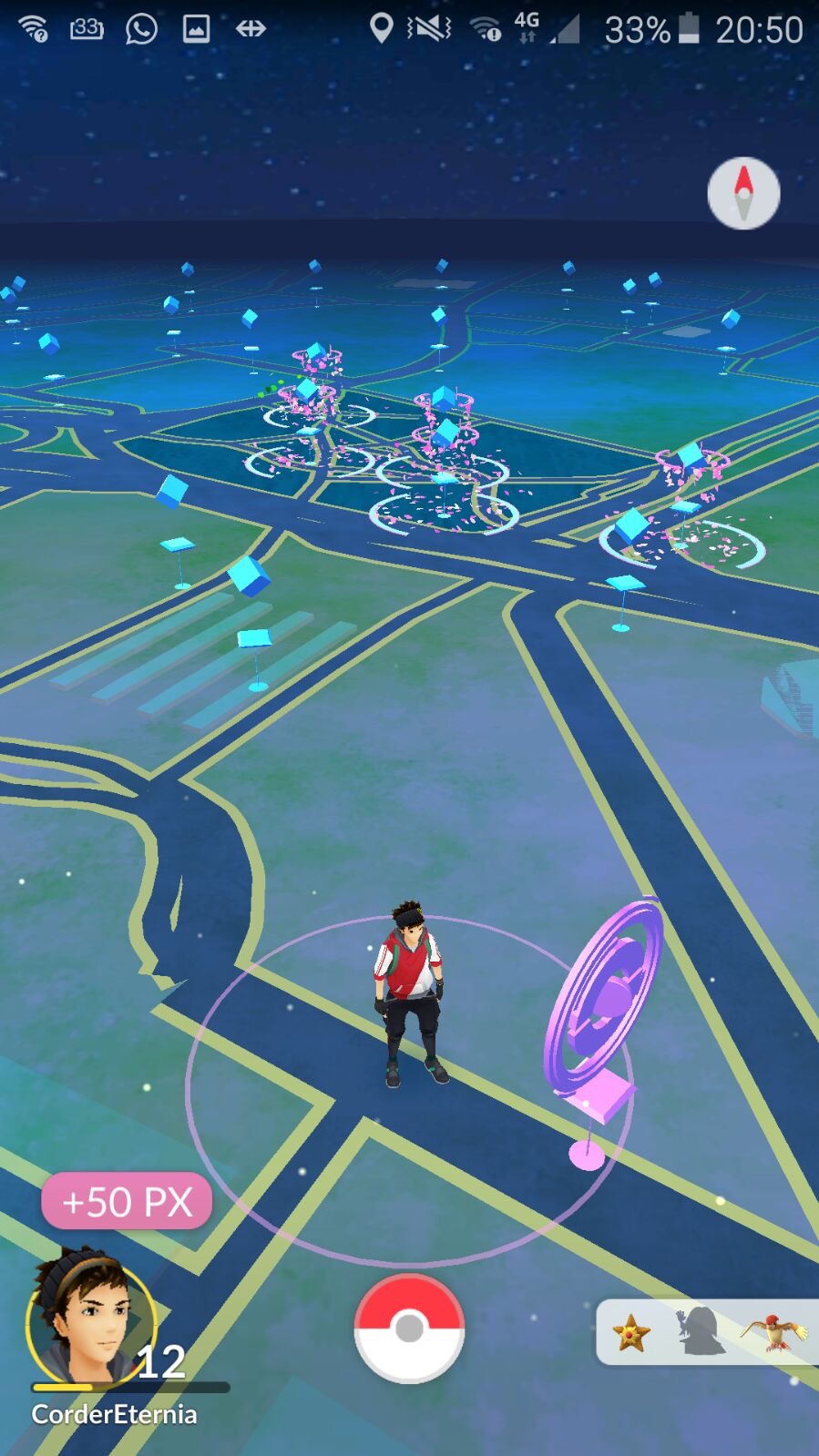Image resolution: width=819 pixels, height=1456 pixels.
Task: Tap the compass to change map orientation
Action: (743, 193)
